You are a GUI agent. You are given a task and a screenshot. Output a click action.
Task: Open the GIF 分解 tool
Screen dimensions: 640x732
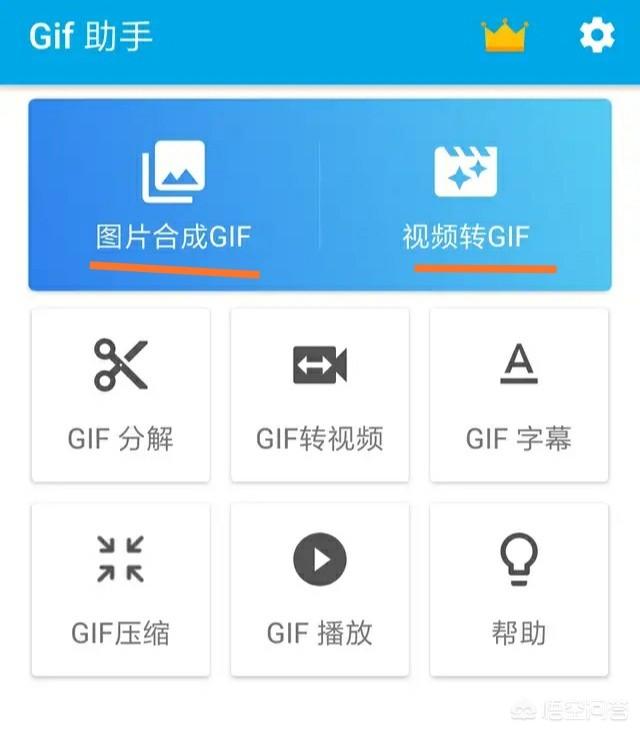[x=121, y=394]
